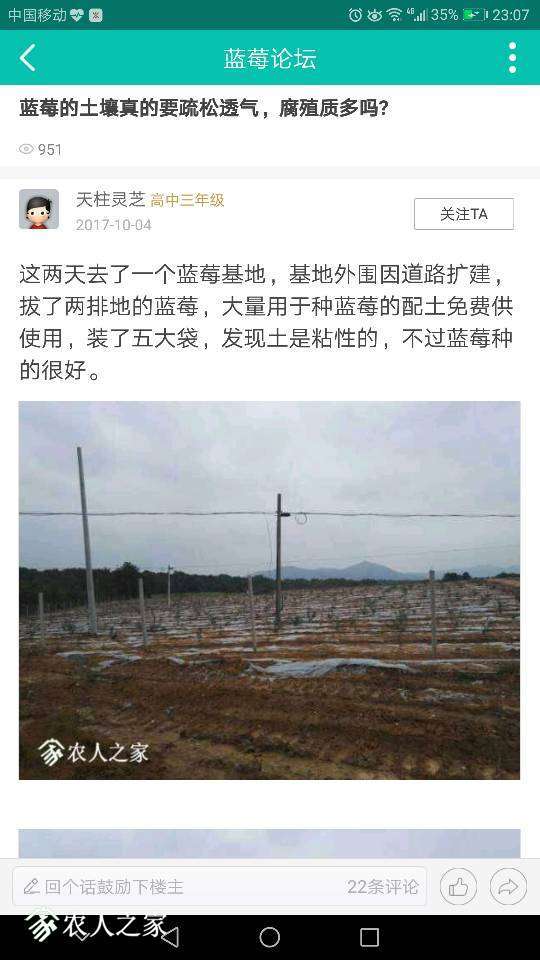The height and width of the screenshot is (960, 540).
Task: Share this post
Action: (x=508, y=887)
